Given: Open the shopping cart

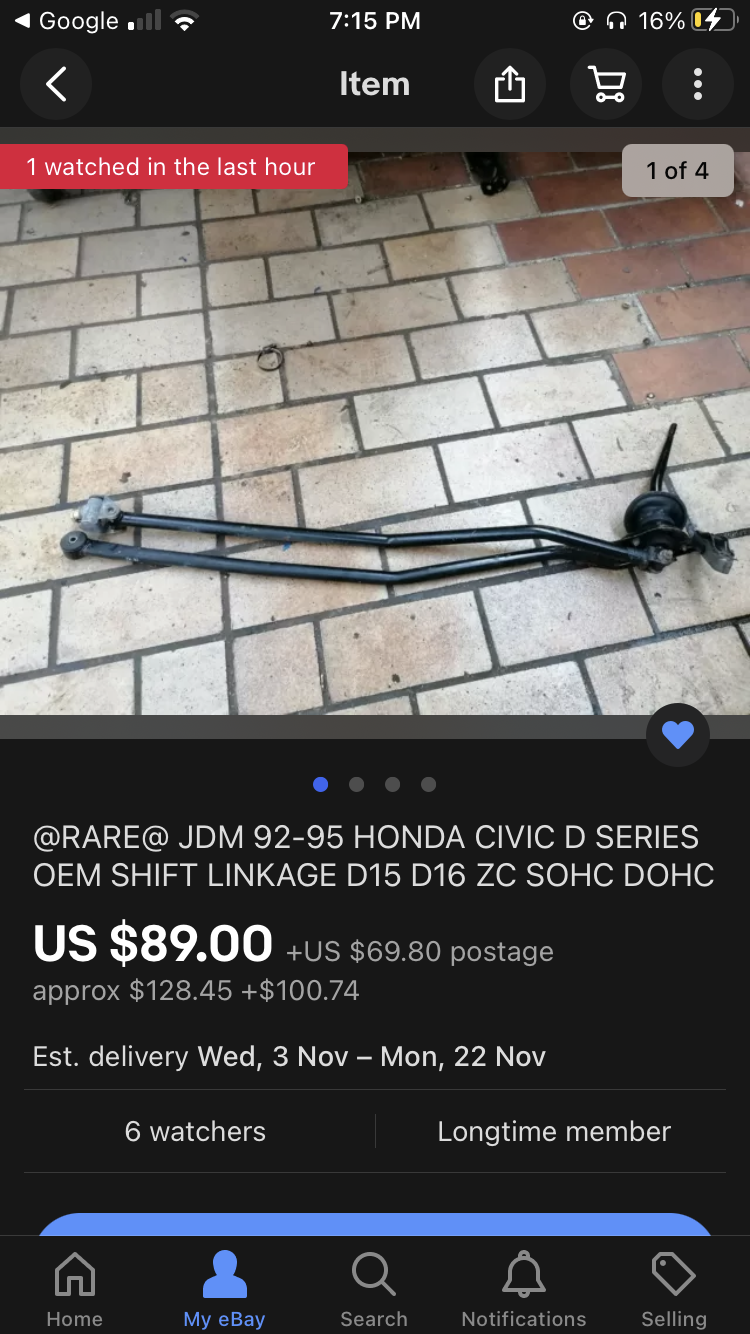Looking at the screenshot, I should point(607,85).
